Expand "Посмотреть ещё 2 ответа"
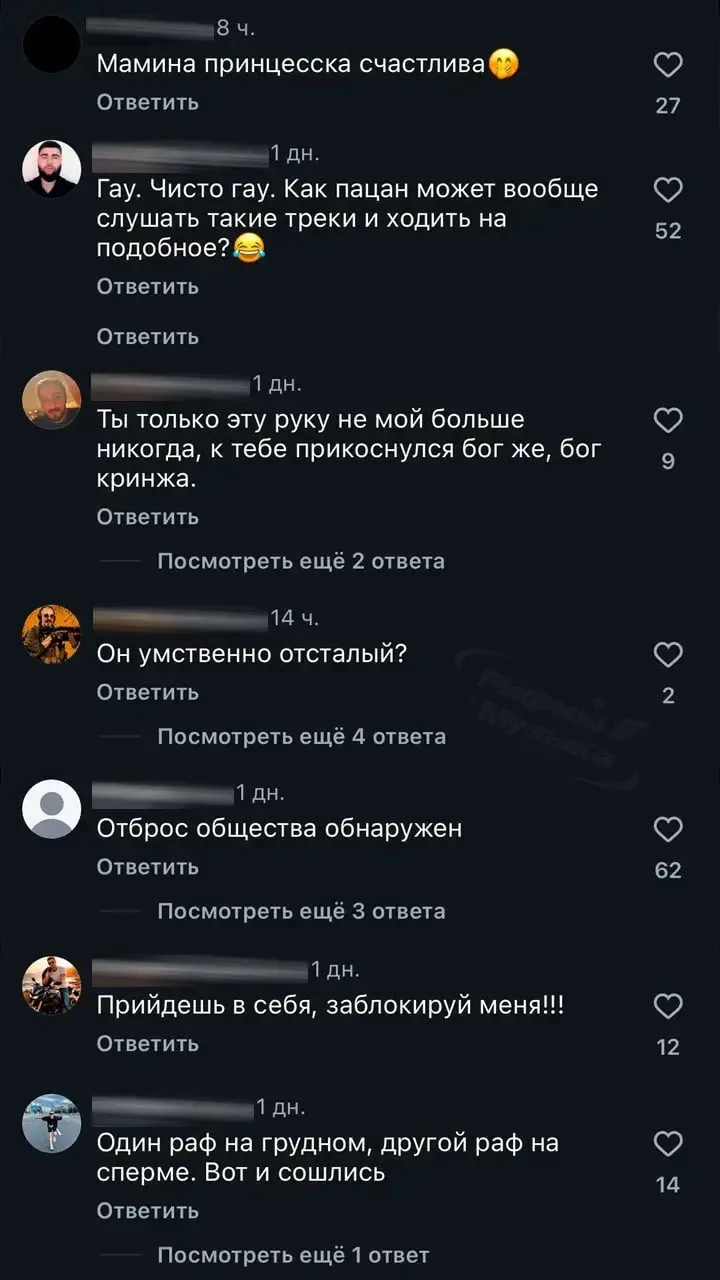 [x=301, y=561]
